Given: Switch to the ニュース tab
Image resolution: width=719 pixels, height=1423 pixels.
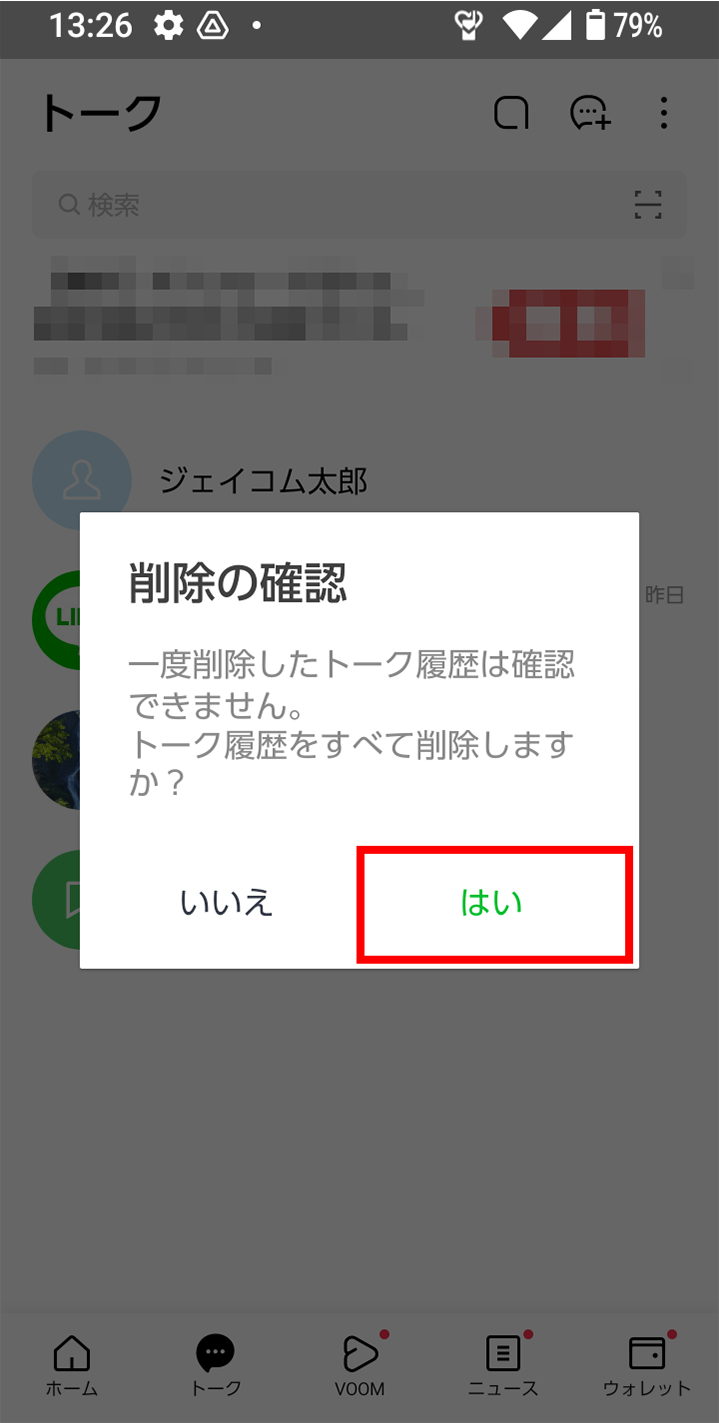Looking at the screenshot, I should [x=503, y=1366].
